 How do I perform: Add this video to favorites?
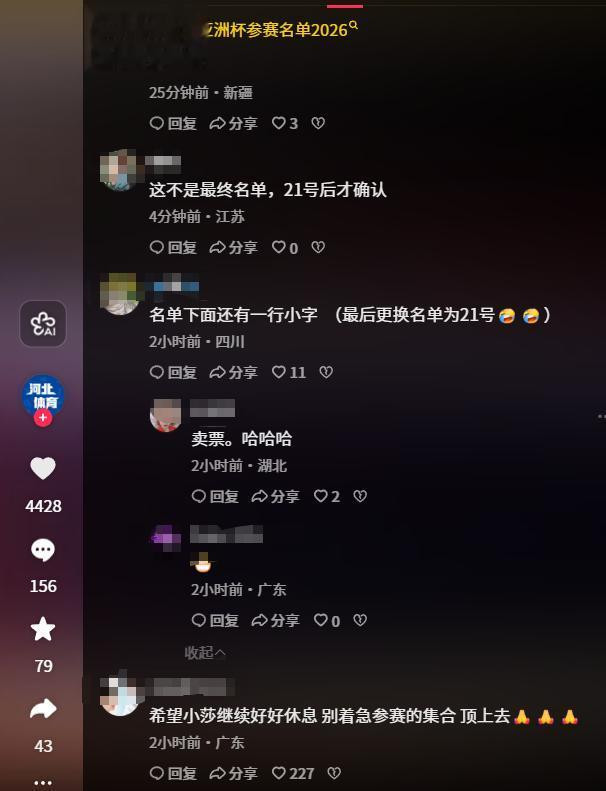(x=43, y=629)
